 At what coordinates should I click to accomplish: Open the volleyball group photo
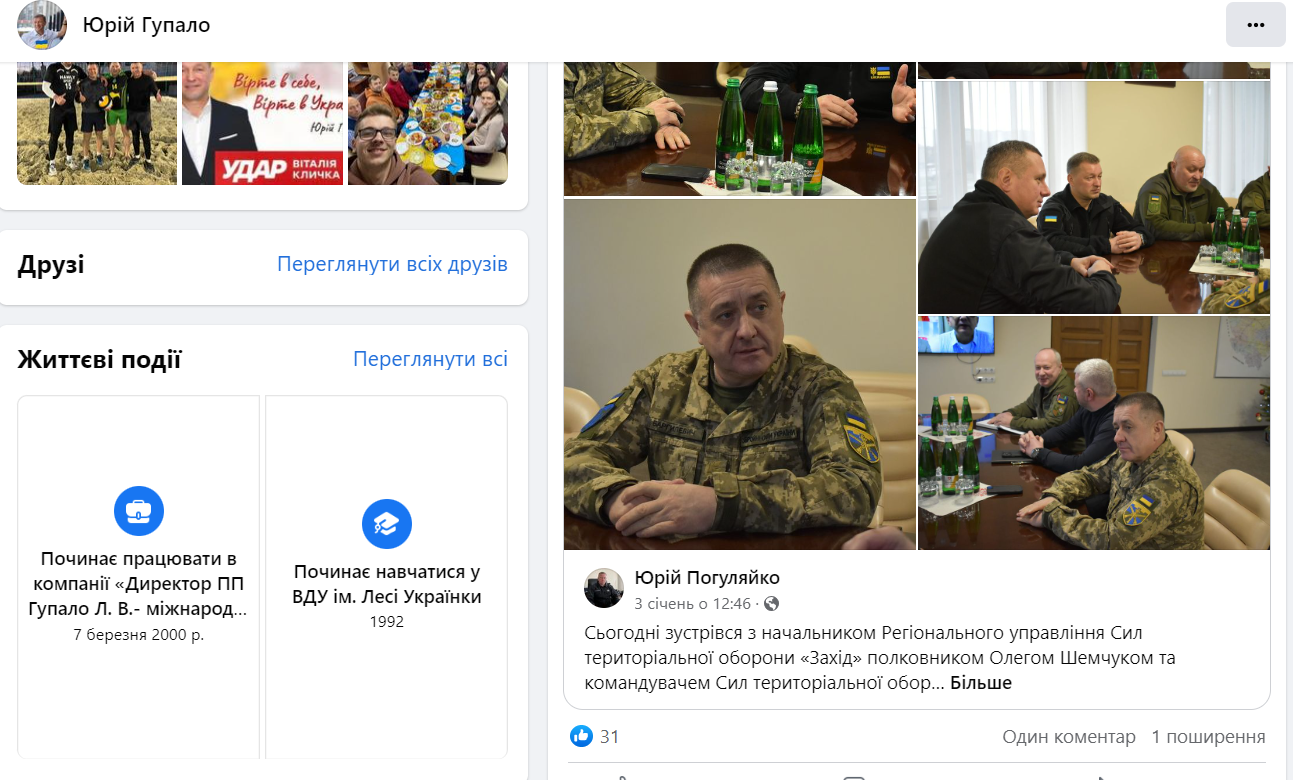(x=97, y=123)
